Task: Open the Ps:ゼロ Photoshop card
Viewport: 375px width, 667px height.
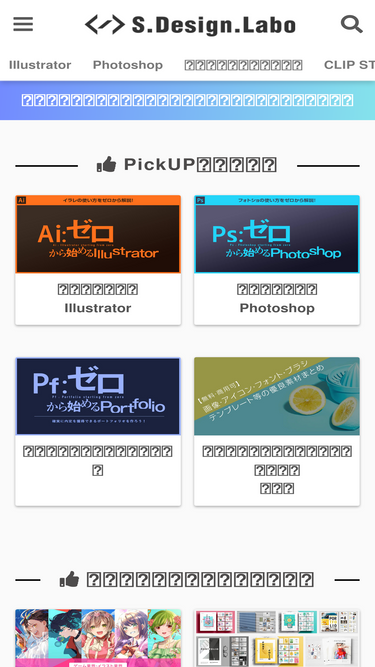Action: click(277, 260)
